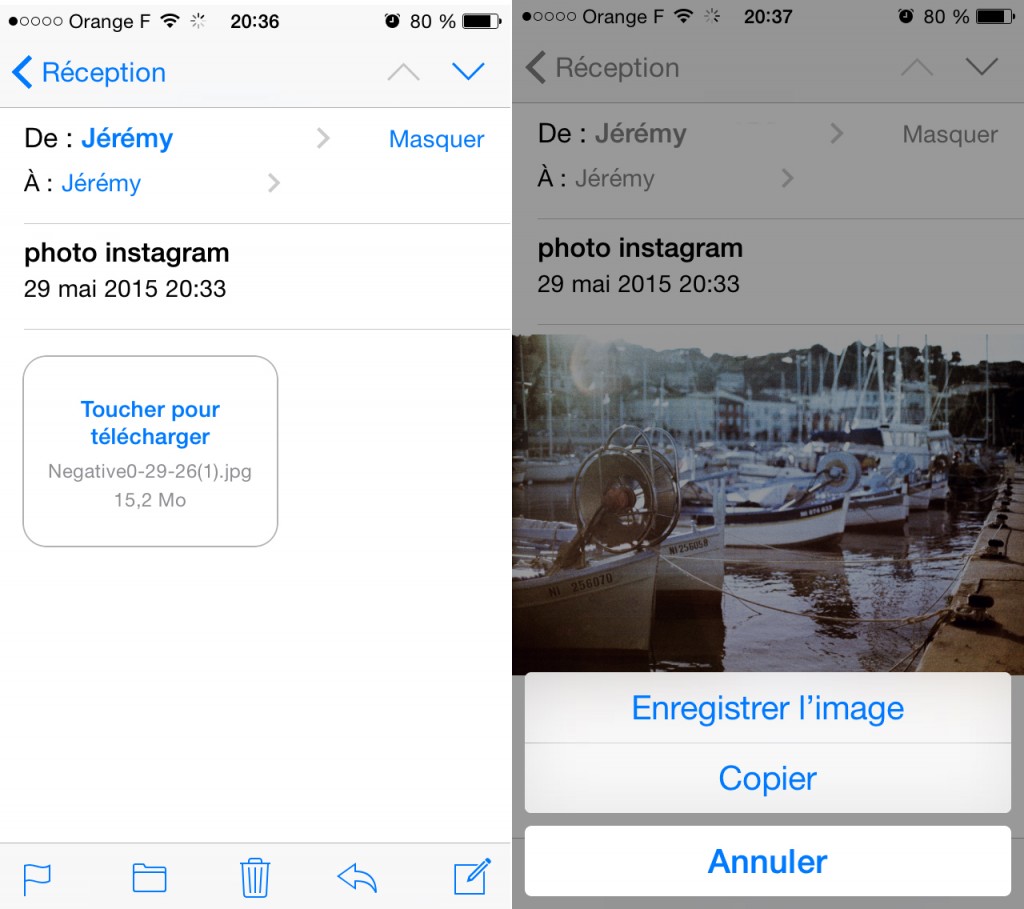This screenshot has height=909, width=1024.
Task: Delete this email with the trash icon
Action: click(255, 877)
